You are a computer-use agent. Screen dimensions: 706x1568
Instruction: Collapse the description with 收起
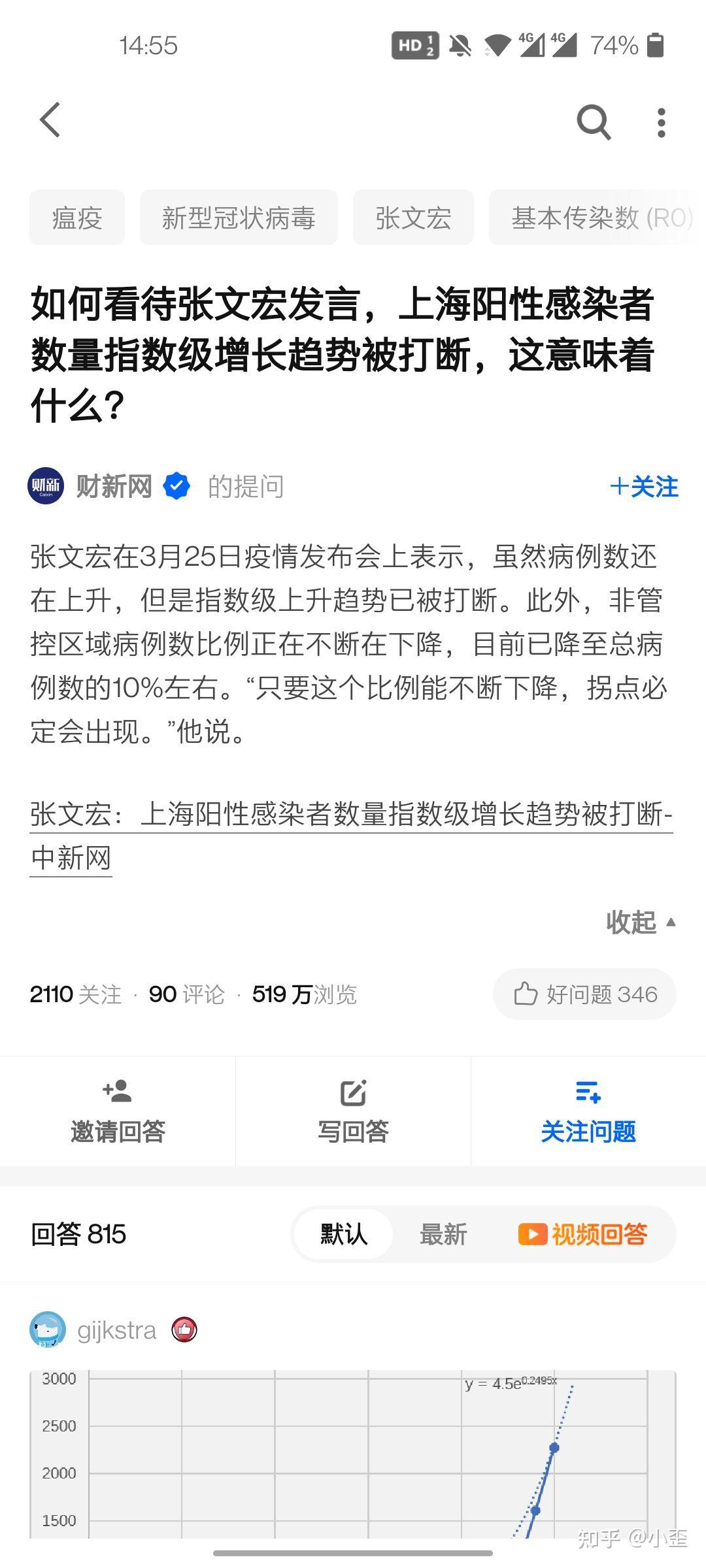pyautogui.click(x=641, y=923)
